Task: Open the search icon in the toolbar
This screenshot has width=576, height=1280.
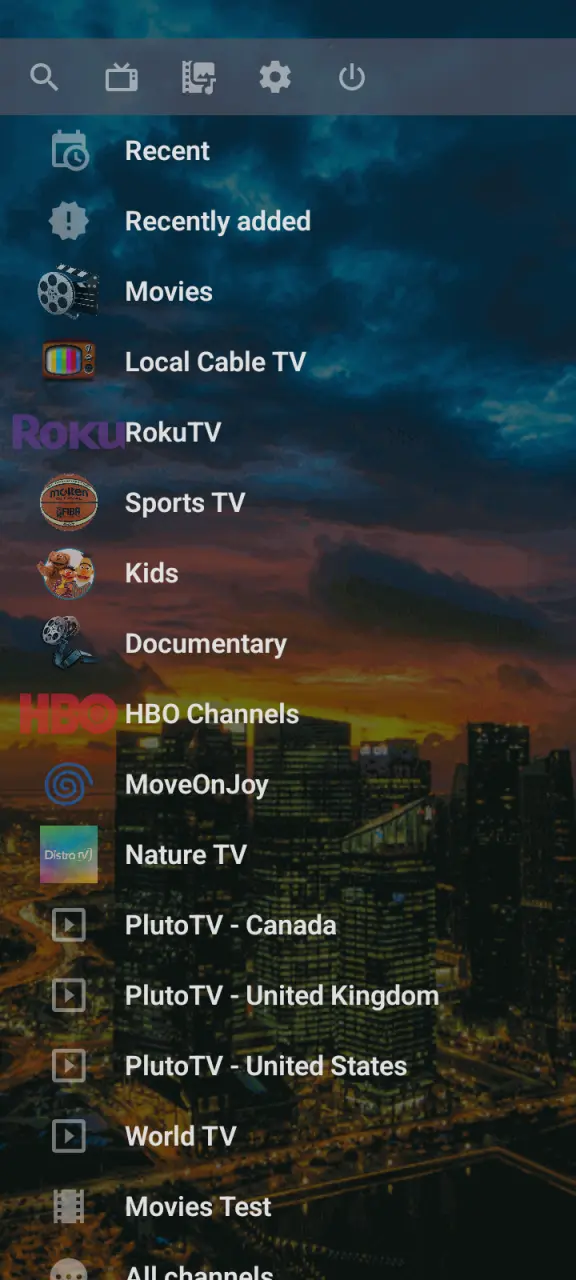Action: click(x=44, y=77)
